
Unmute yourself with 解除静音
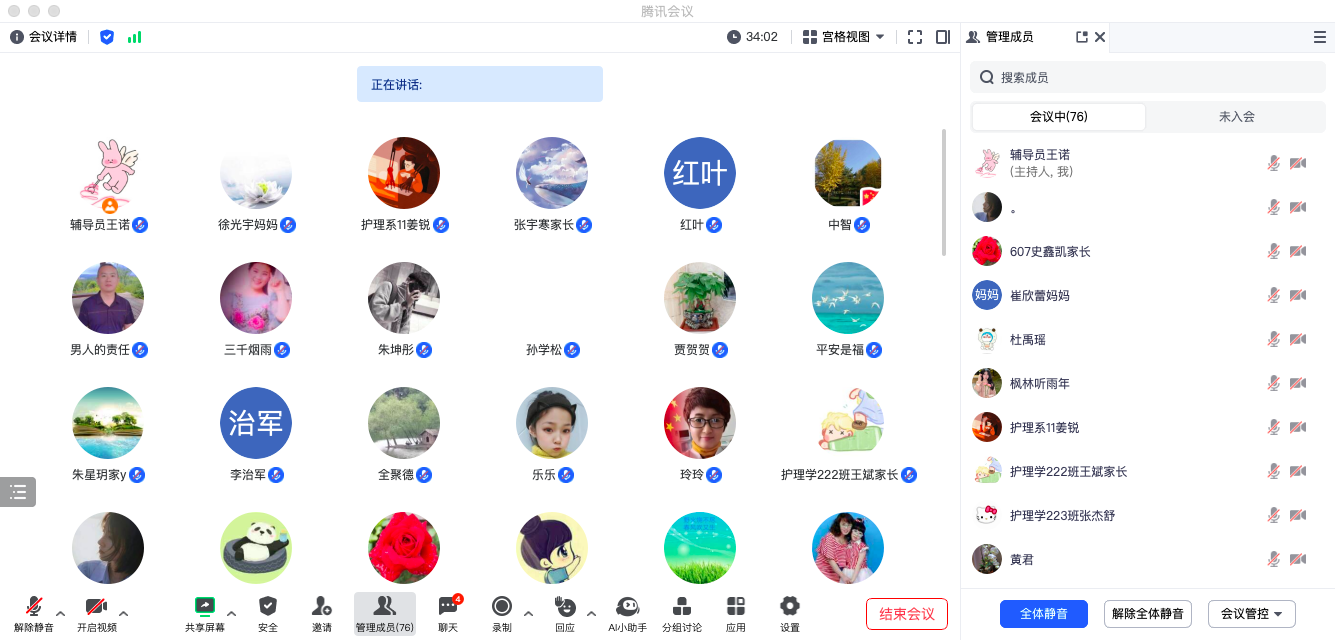coord(33,613)
